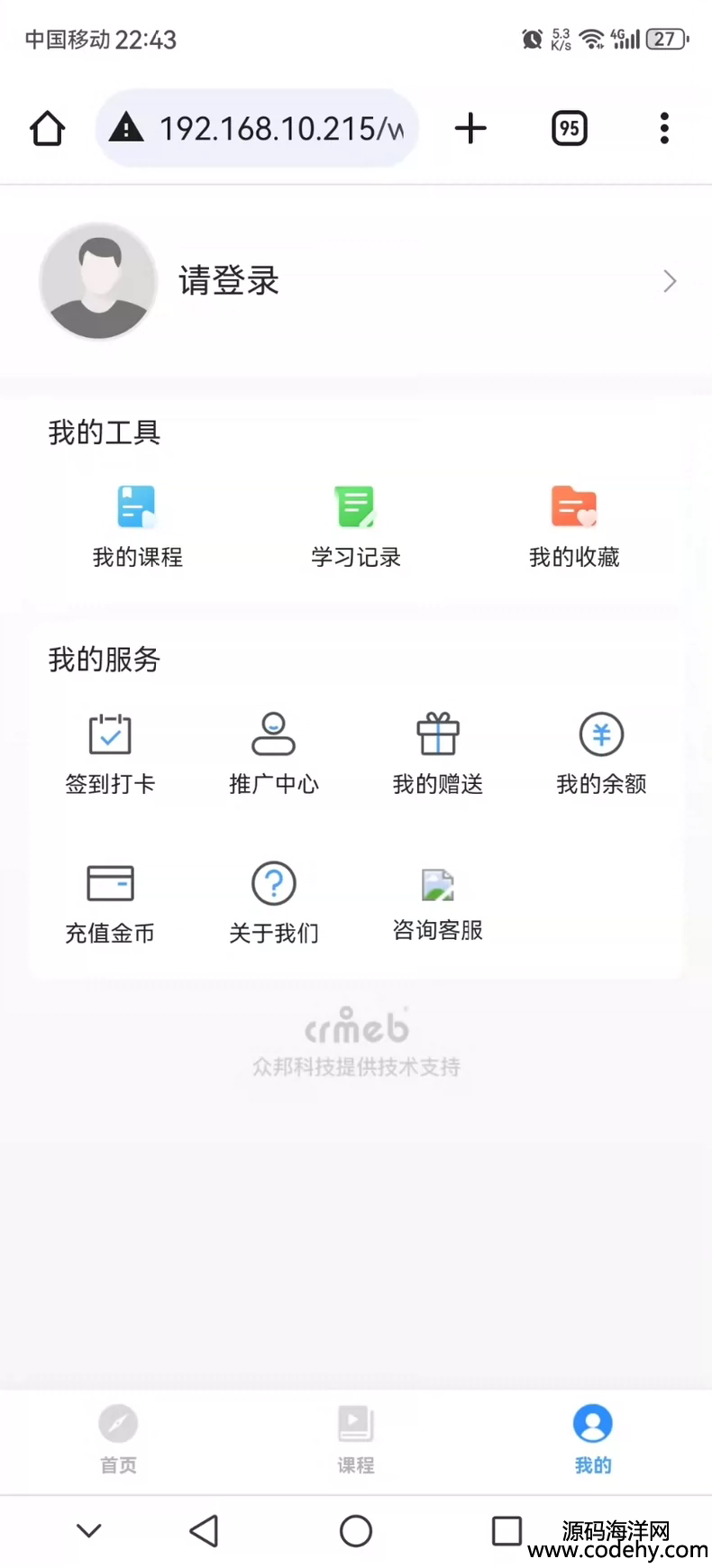Switch to the 课程 tab

point(356,1439)
